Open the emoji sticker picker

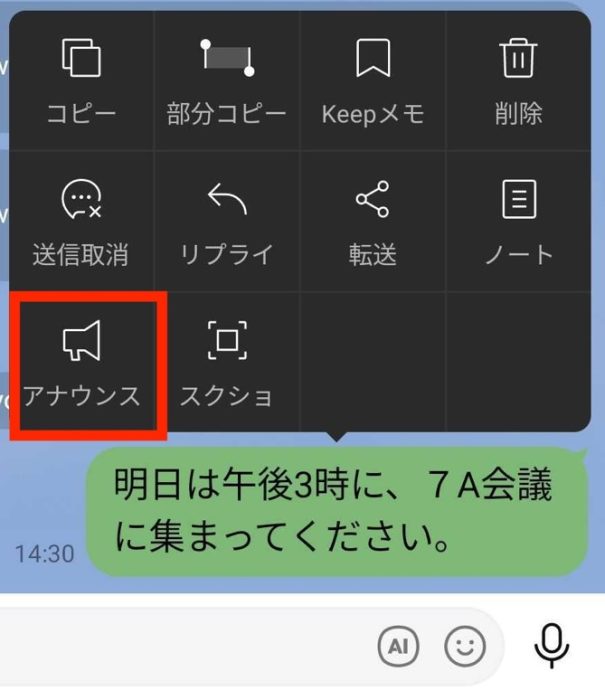coord(464,647)
